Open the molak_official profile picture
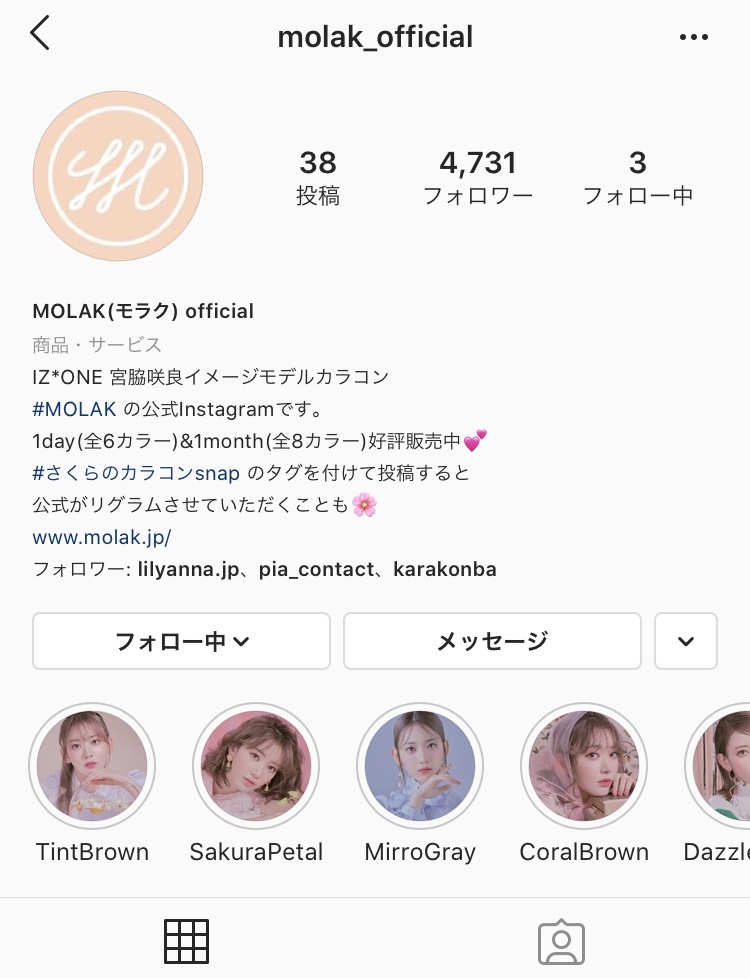Image resolution: width=750 pixels, height=978 pixels. pyautogui.click(x=118, y=176)
